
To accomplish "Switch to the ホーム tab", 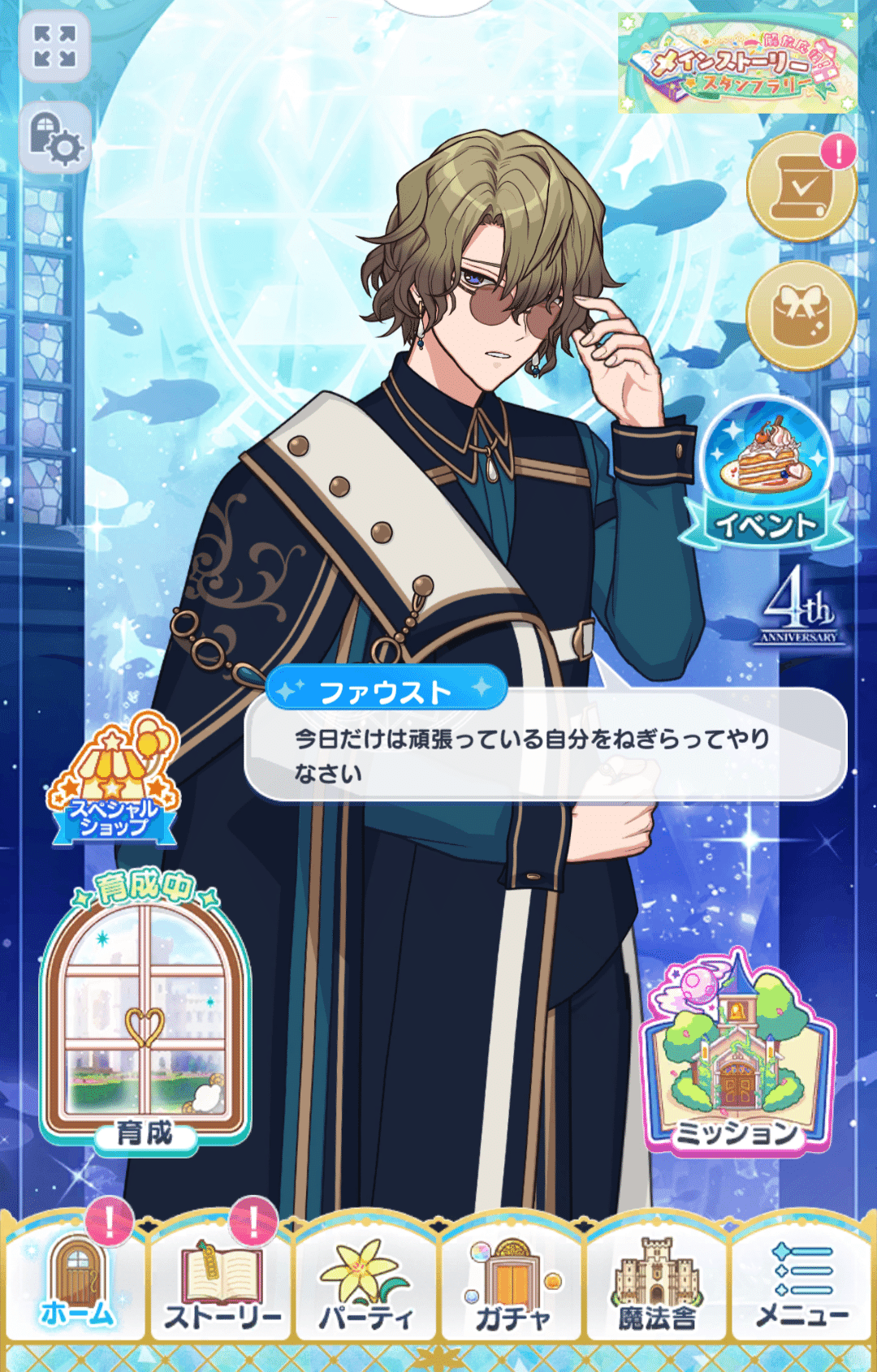I will (76, 1284).
